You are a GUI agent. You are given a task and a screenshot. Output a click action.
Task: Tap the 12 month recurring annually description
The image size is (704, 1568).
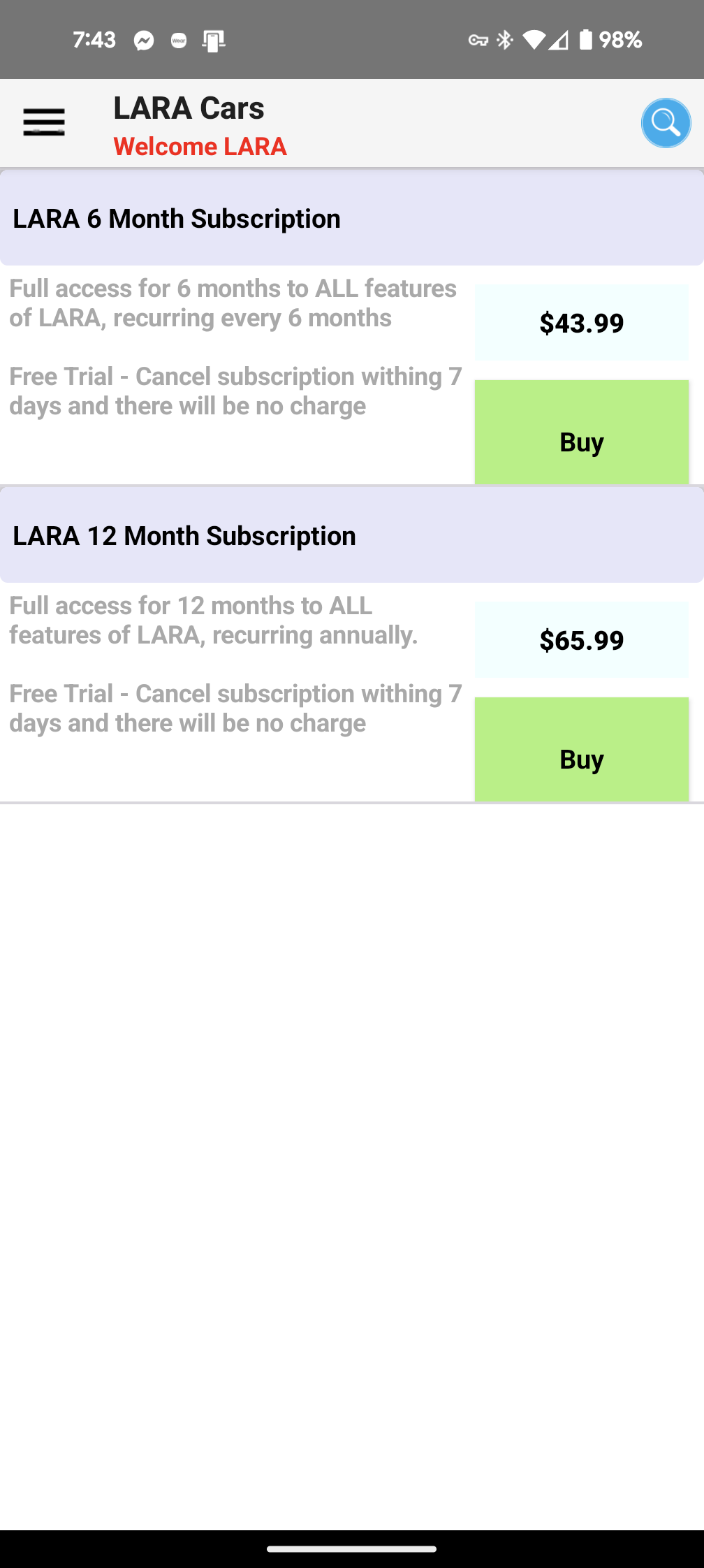point(213,620)
